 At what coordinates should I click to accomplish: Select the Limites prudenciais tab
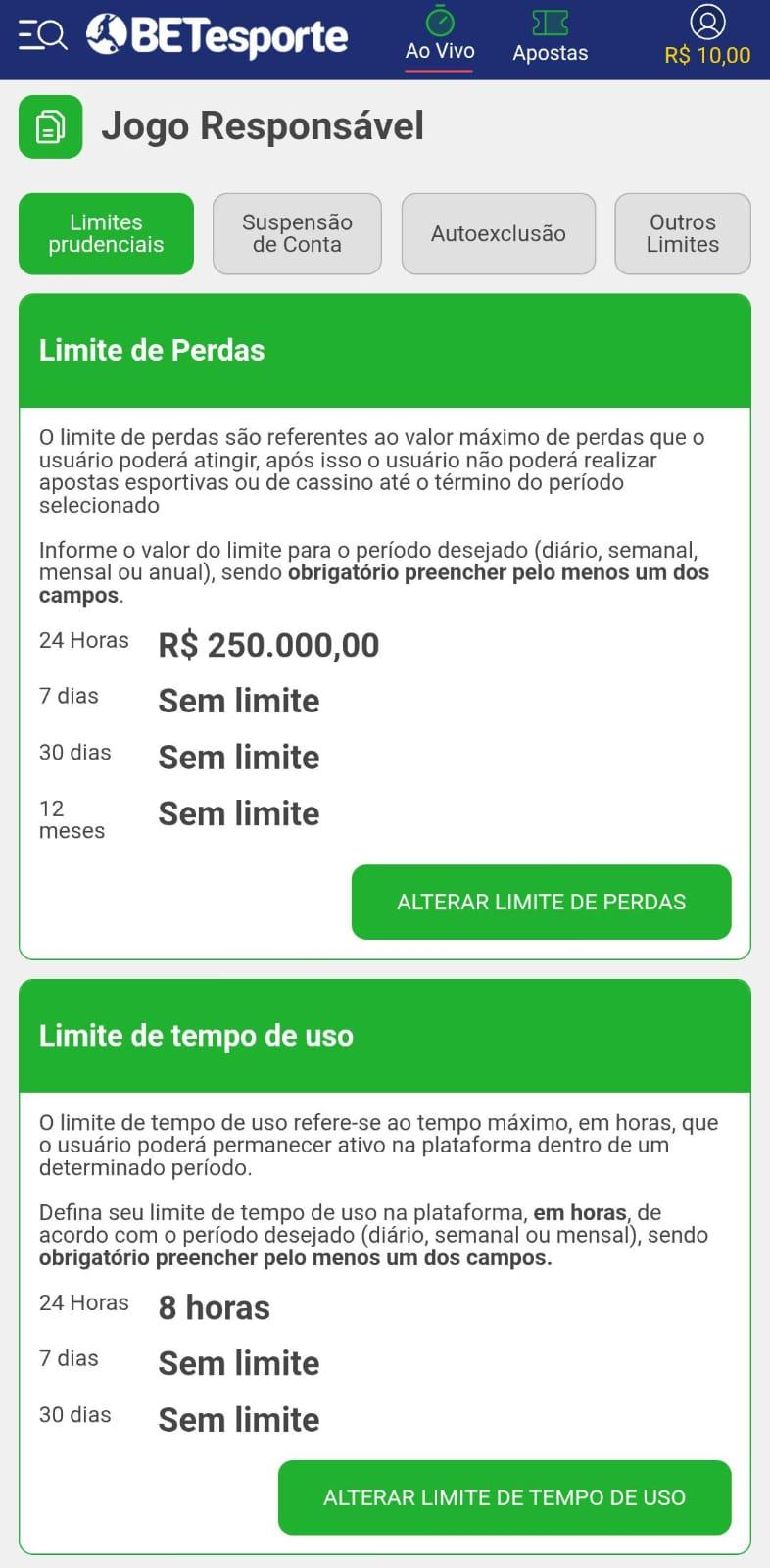[x=106, y=233]
